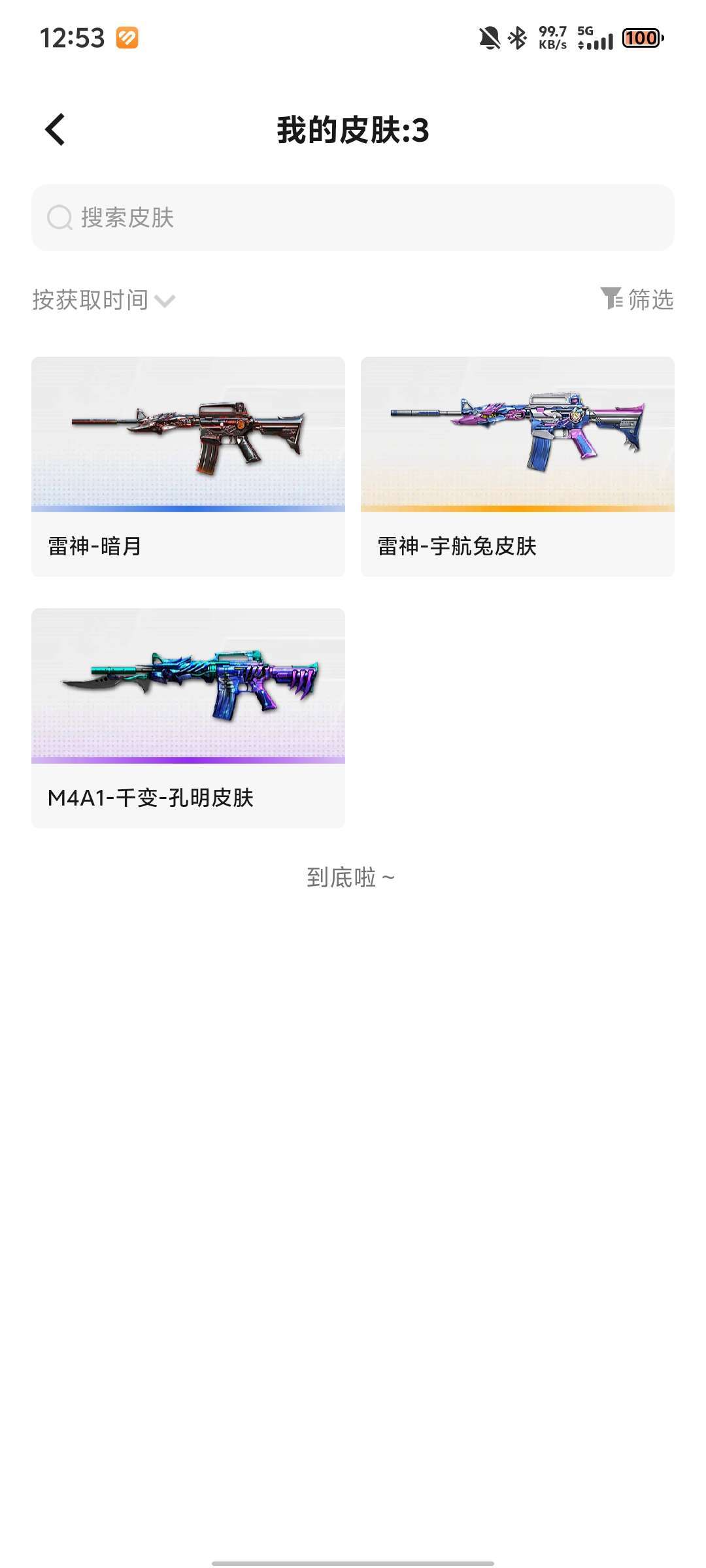This screenshot has width=706, height=1568.
Task: Open the 雷神-暗月 skin card
Action: point(188,466)
